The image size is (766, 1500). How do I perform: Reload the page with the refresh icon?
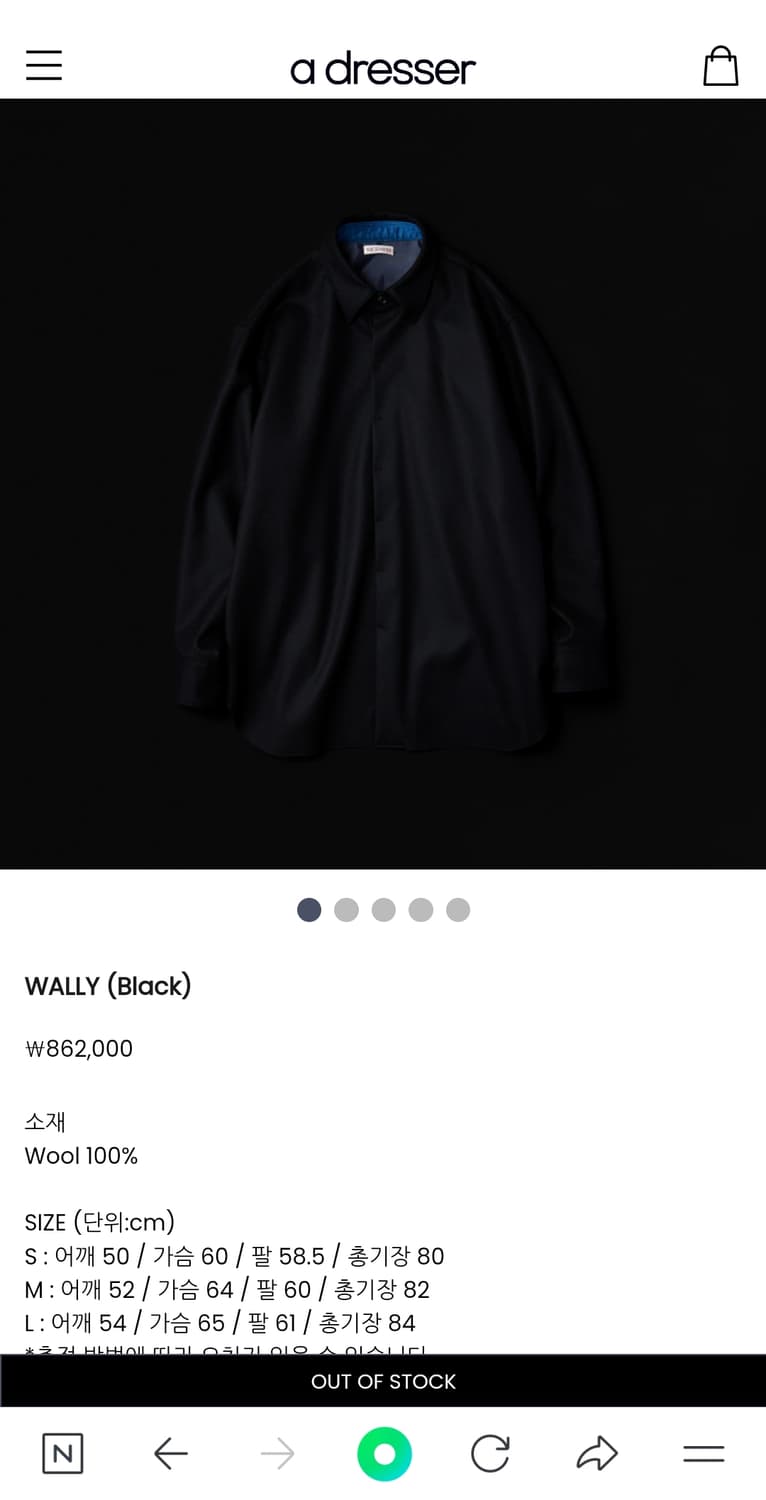tap(489, 1454)
